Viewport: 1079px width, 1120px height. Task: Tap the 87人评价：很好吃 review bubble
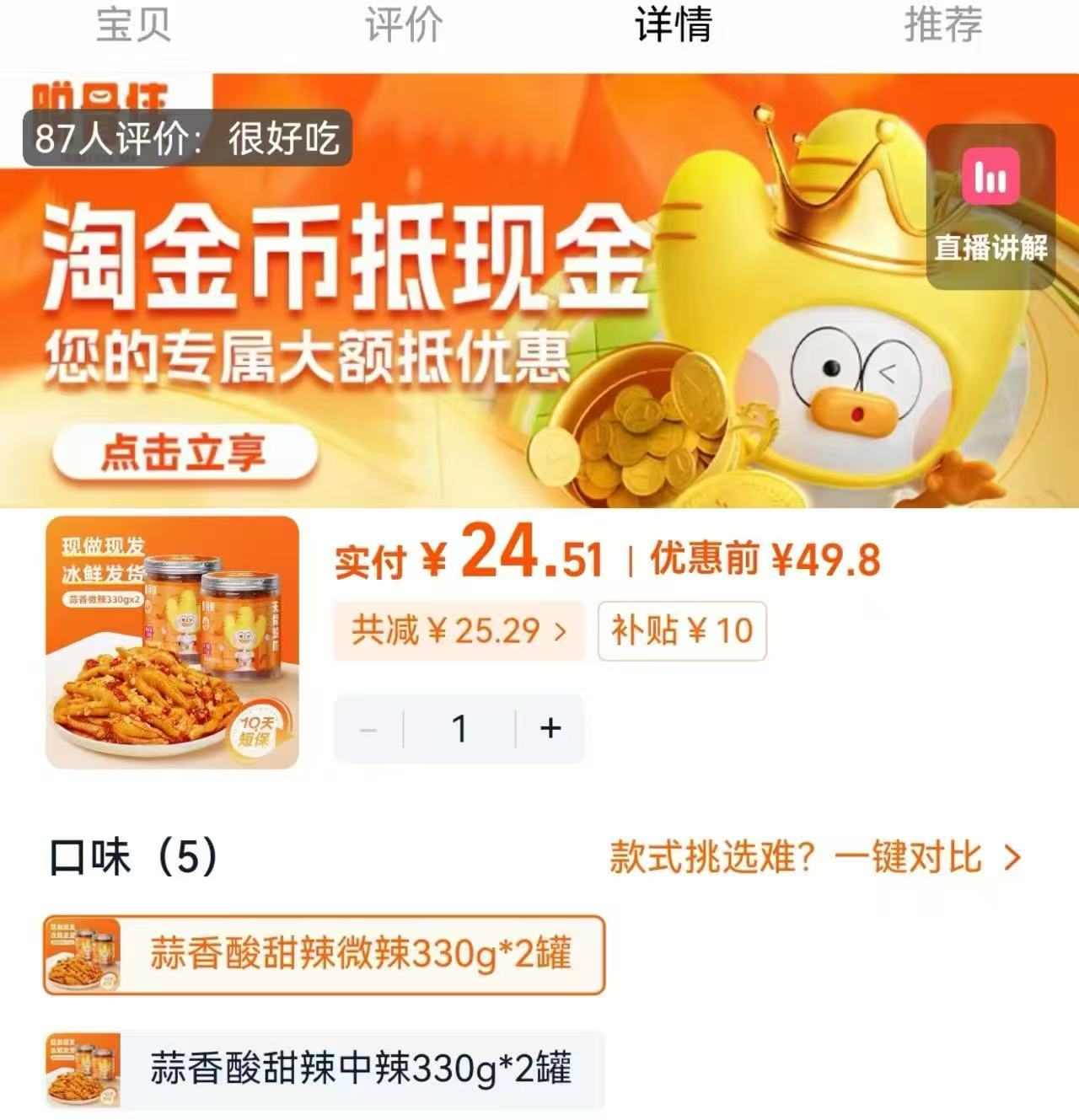point(185,140)
